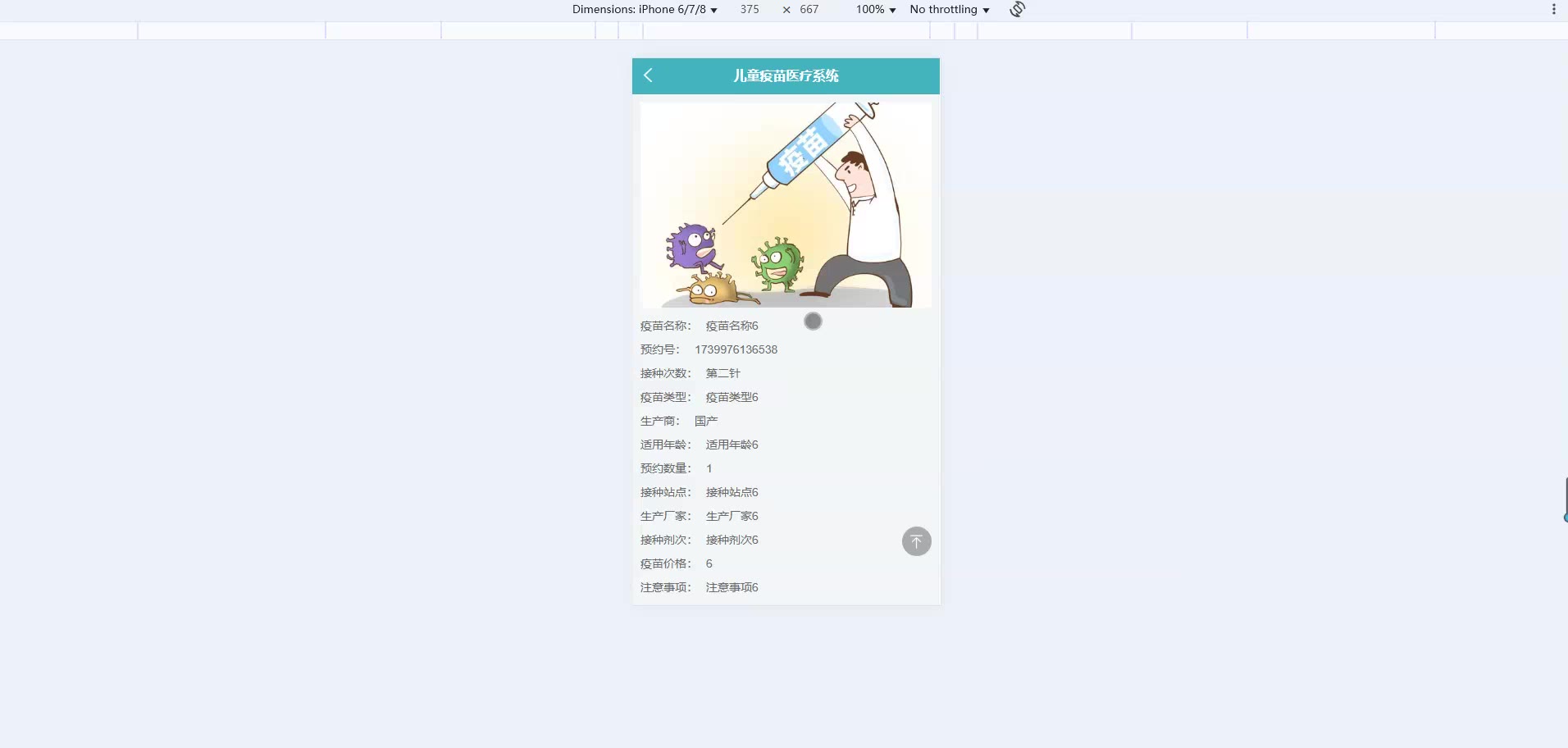Rotate the device viewport orientation
The height and width of the screenshot is (748, 1568).
click(x=1017, y=10)
